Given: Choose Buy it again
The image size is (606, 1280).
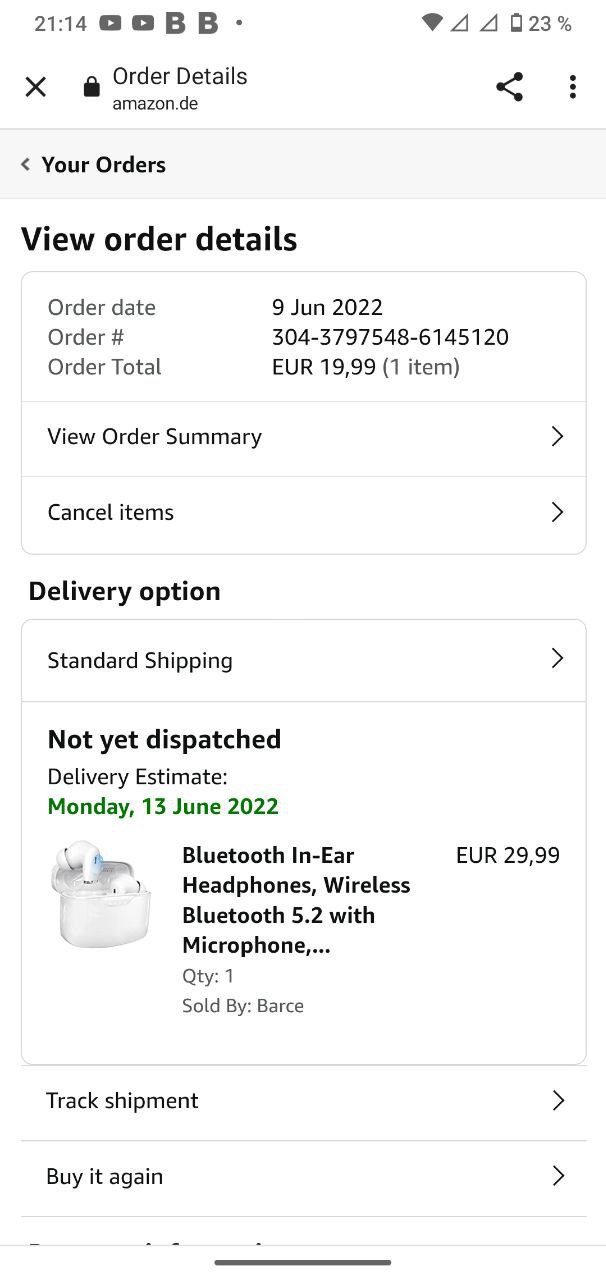Looking at the screenshot, I should tap(303, 1177).
